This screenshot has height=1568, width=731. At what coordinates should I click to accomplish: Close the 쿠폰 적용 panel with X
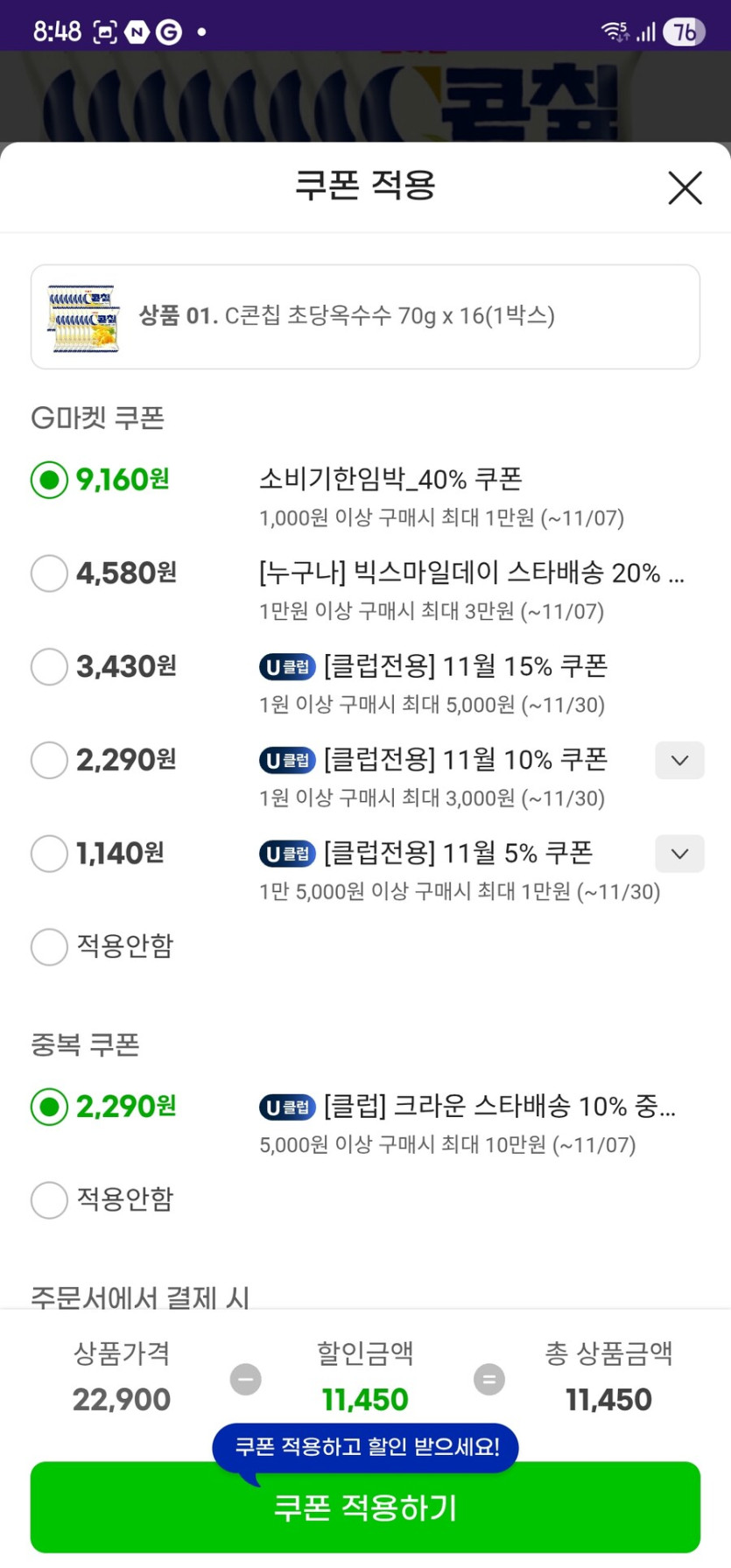[x=685, y=187]
